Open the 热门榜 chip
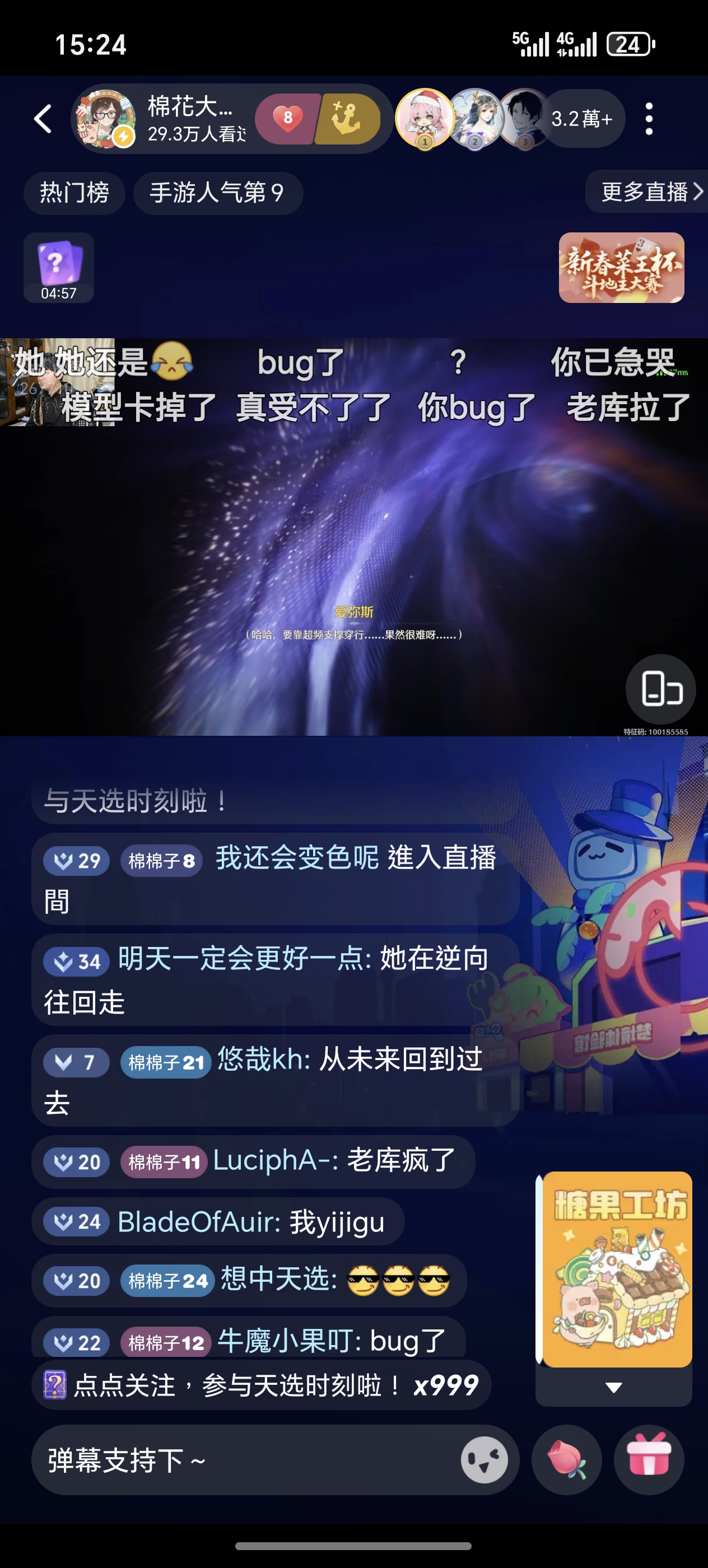Image resolution: width=708 pixels, height=1568 pixels. click(x=74, y=193)
